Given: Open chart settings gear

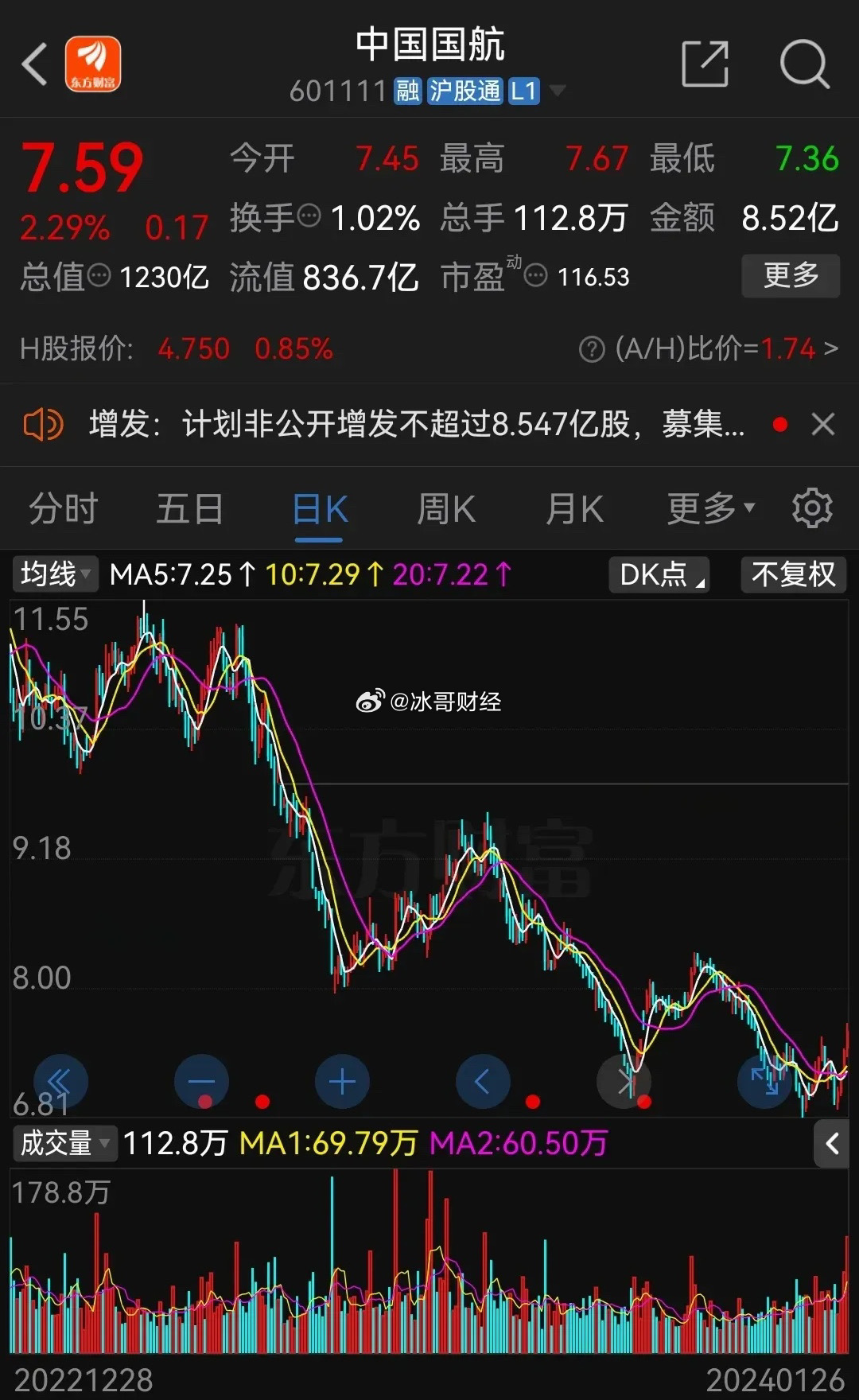Looking at the screenshot, I should tap(812, 509).
